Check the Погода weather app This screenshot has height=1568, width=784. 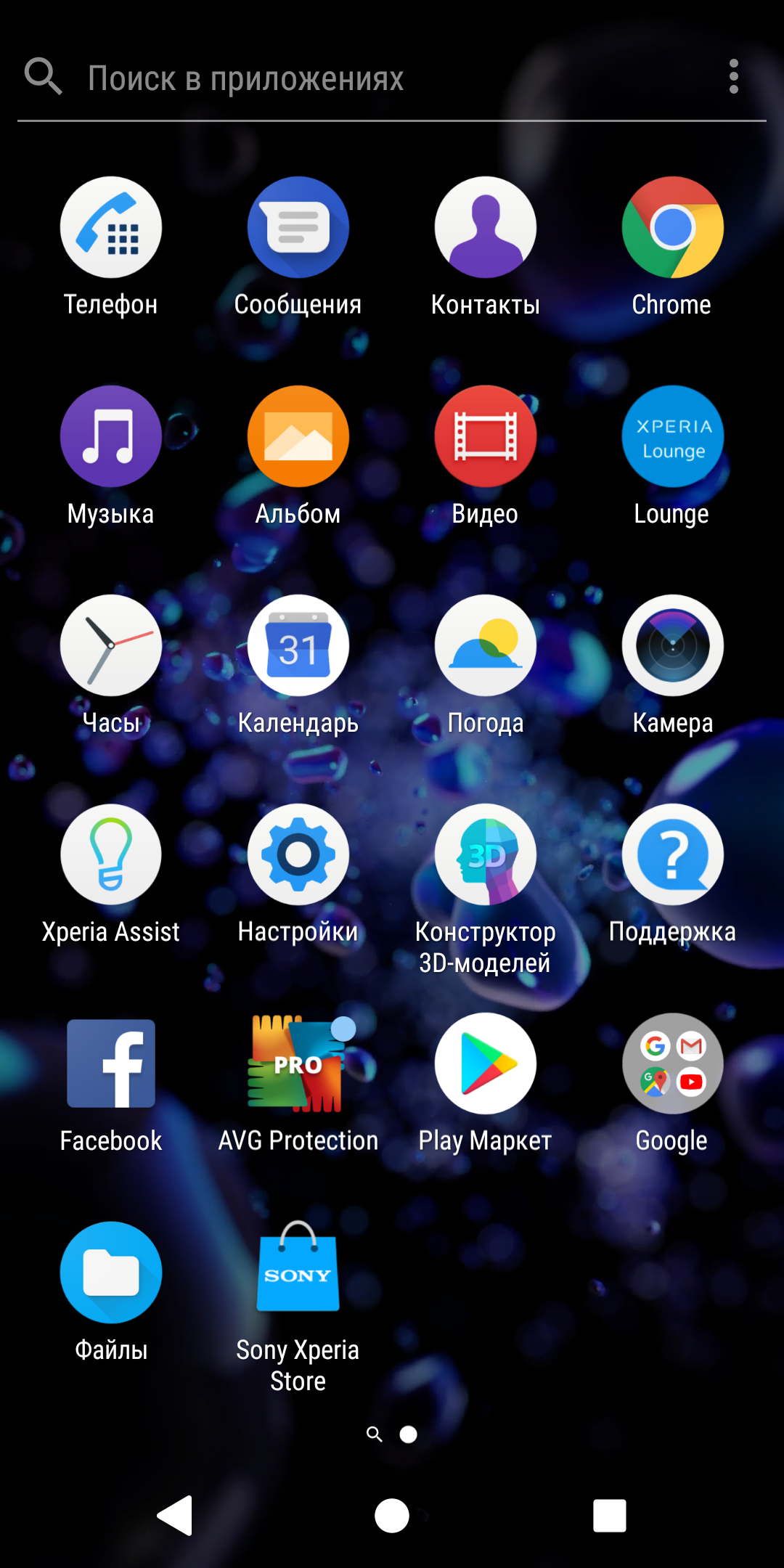pyautogui.click(x=486, y=646)
